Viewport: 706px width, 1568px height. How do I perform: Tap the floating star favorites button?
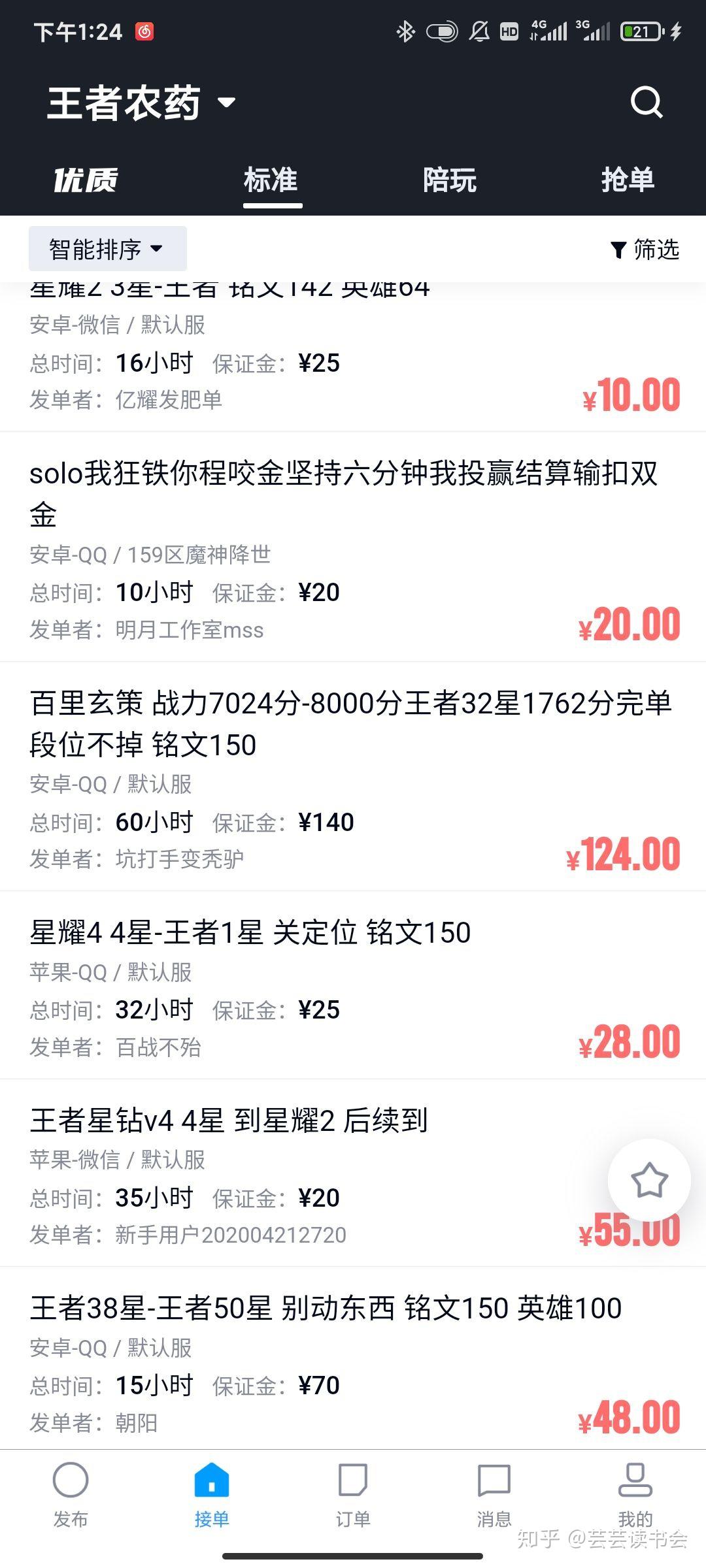pyautogui.click(x=649, y=1180)
